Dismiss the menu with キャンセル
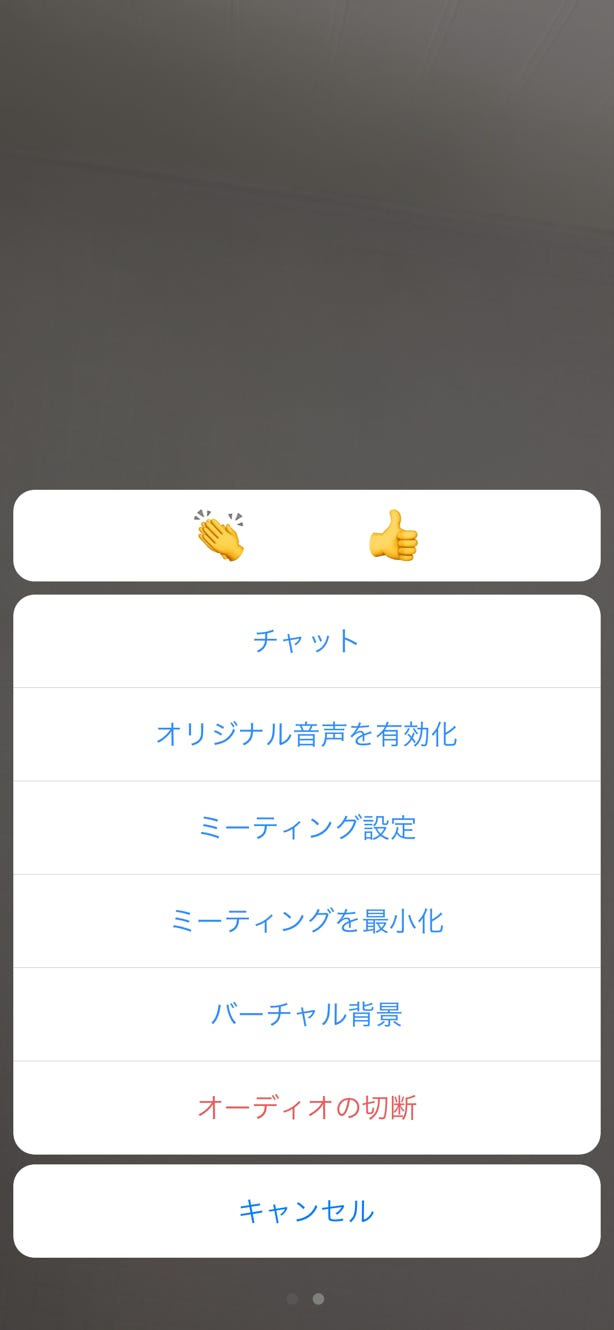614x1330 pixels. pos(306,1211)
